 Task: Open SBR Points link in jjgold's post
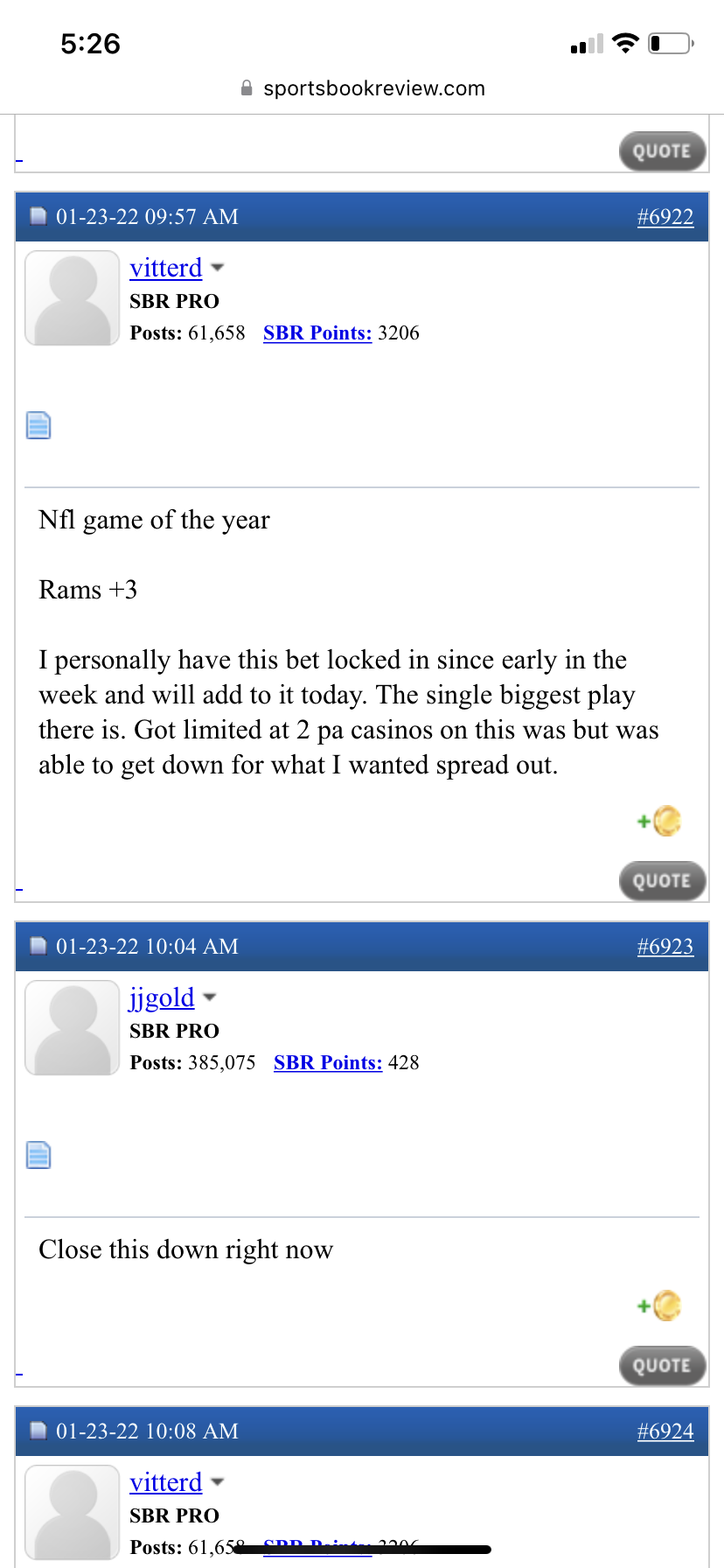click(328, 1062)
